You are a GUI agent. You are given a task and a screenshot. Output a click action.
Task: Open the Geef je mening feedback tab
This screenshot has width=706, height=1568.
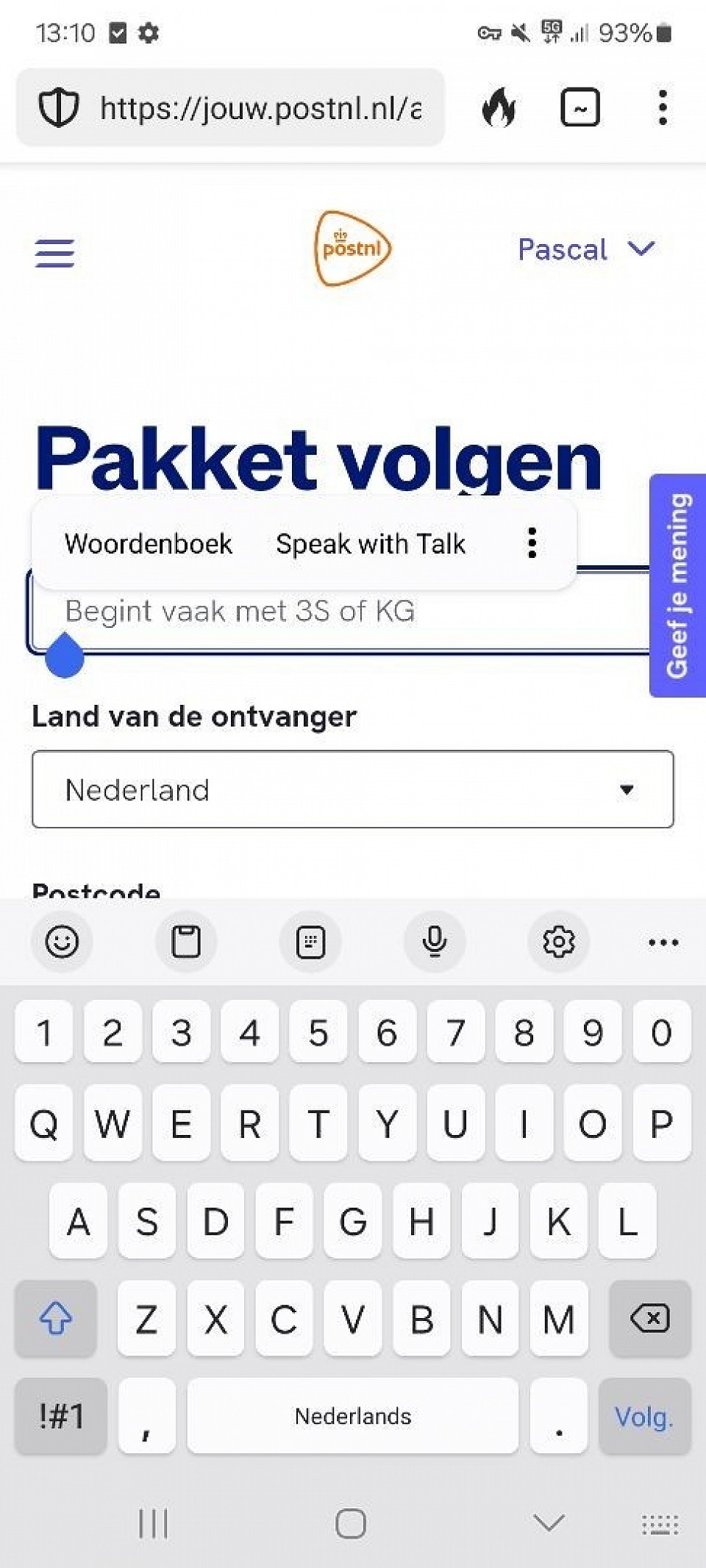click(677, 585)
